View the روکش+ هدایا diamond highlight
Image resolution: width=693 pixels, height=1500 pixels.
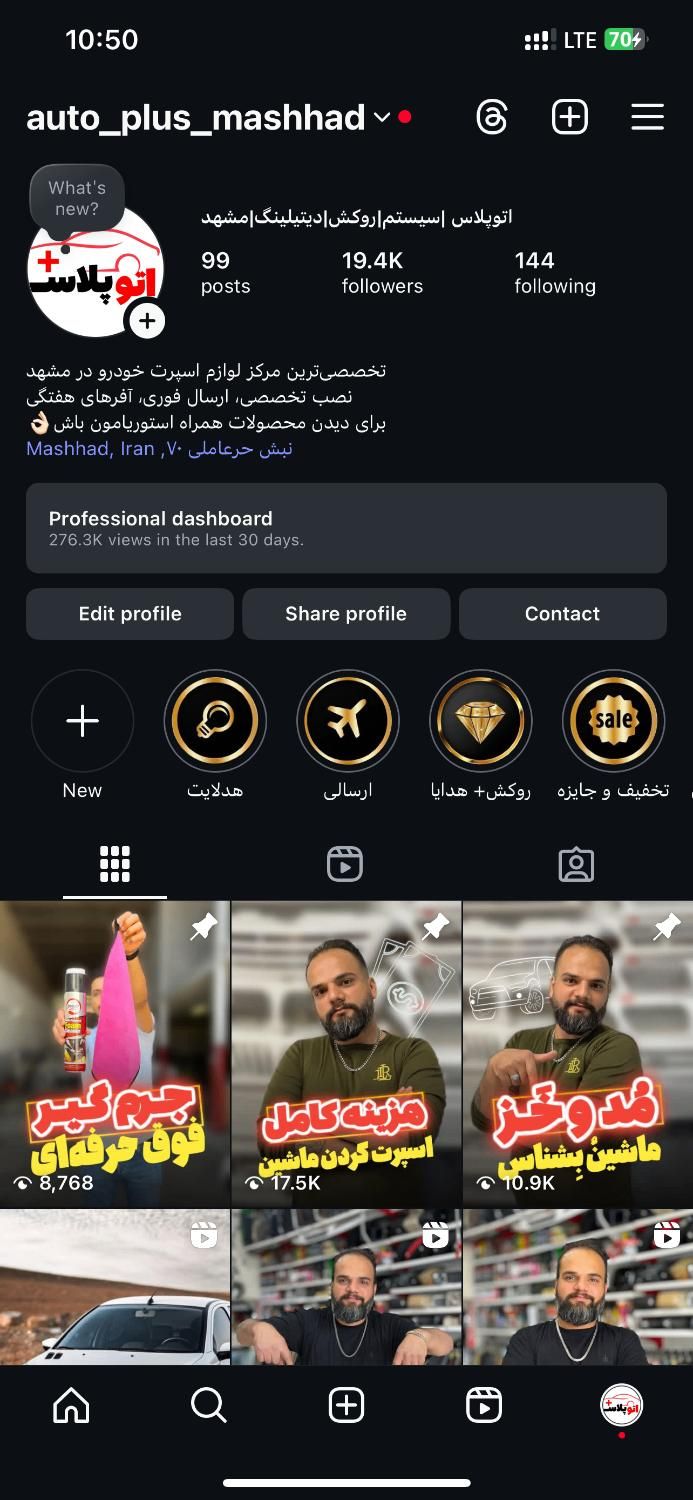point(480,721)
